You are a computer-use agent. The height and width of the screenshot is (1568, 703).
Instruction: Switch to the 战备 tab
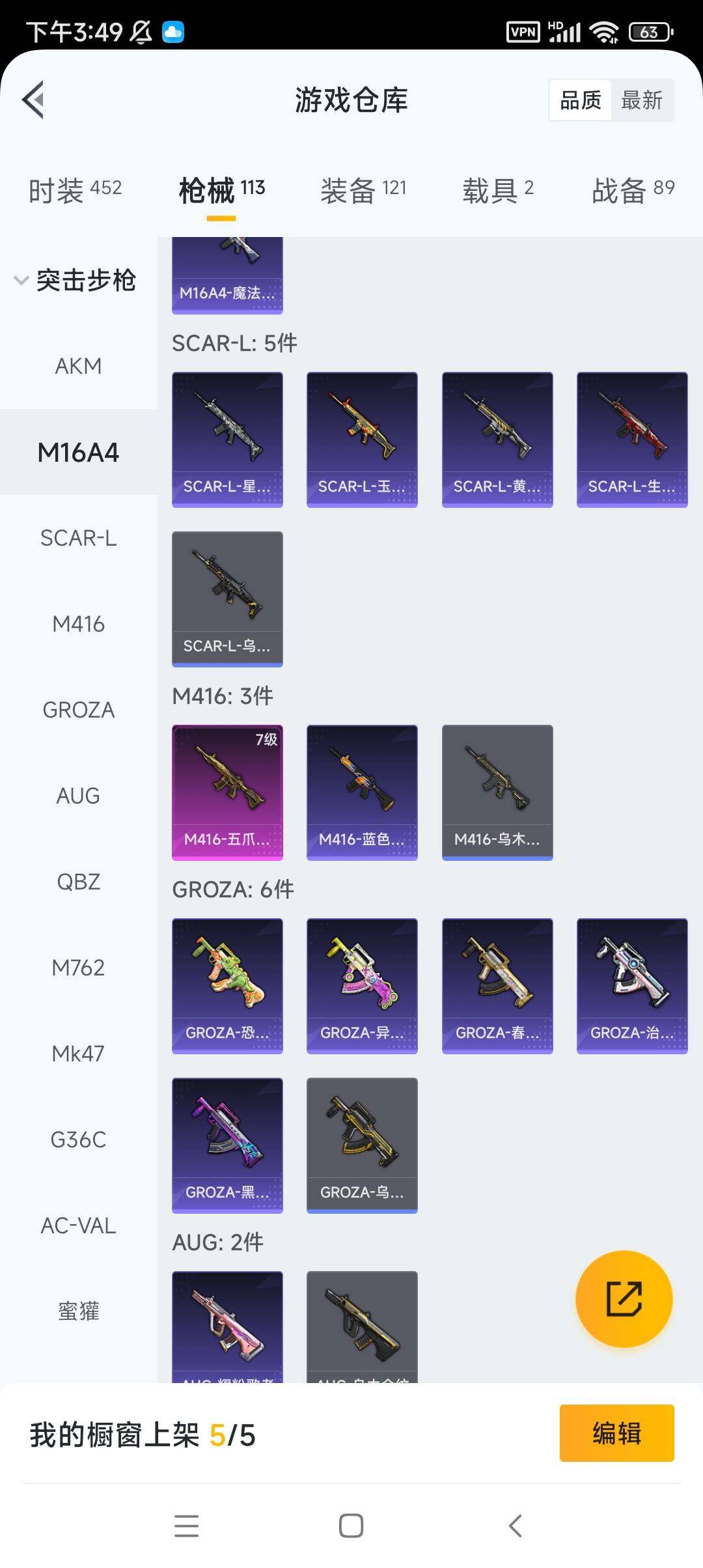point(633,190)
